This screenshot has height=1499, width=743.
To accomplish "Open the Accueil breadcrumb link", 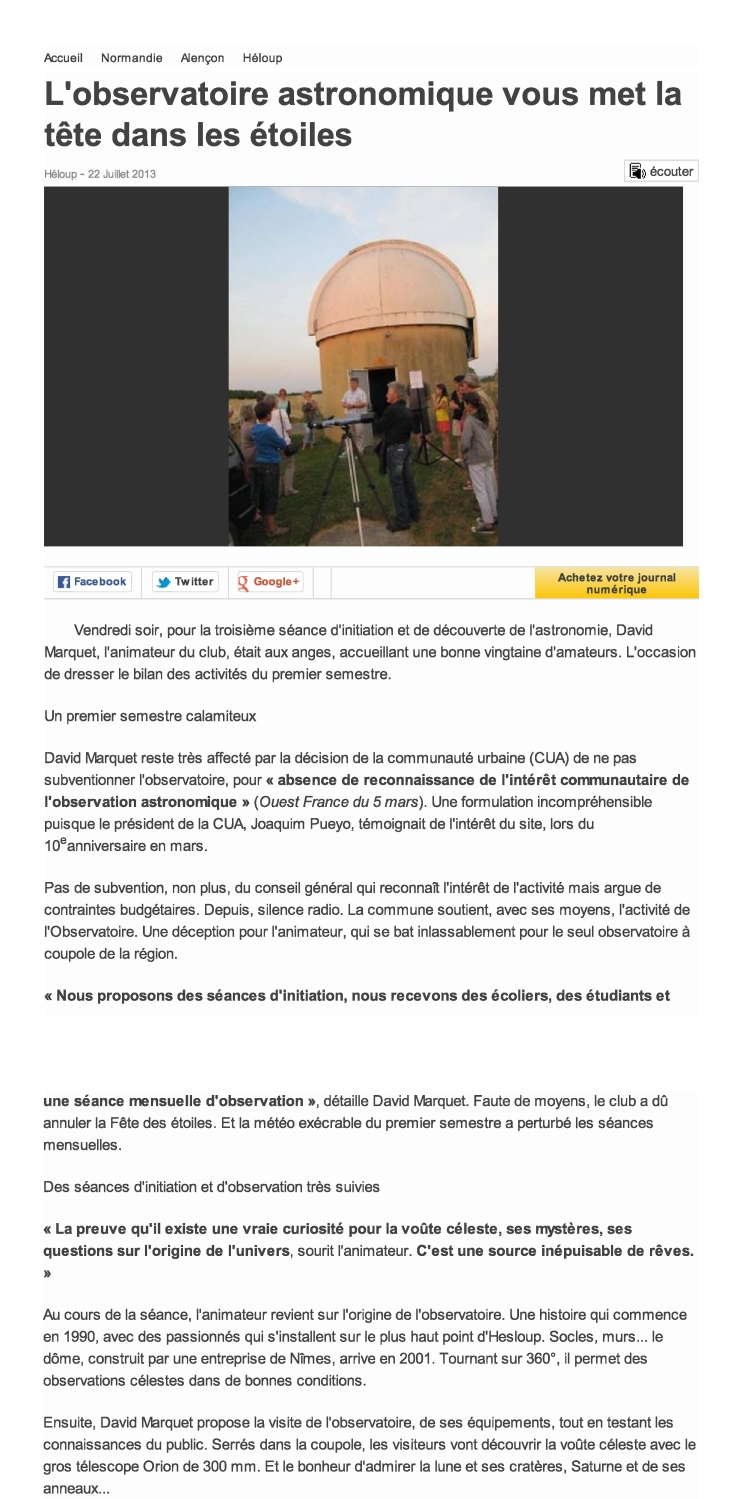I will 63,58.
